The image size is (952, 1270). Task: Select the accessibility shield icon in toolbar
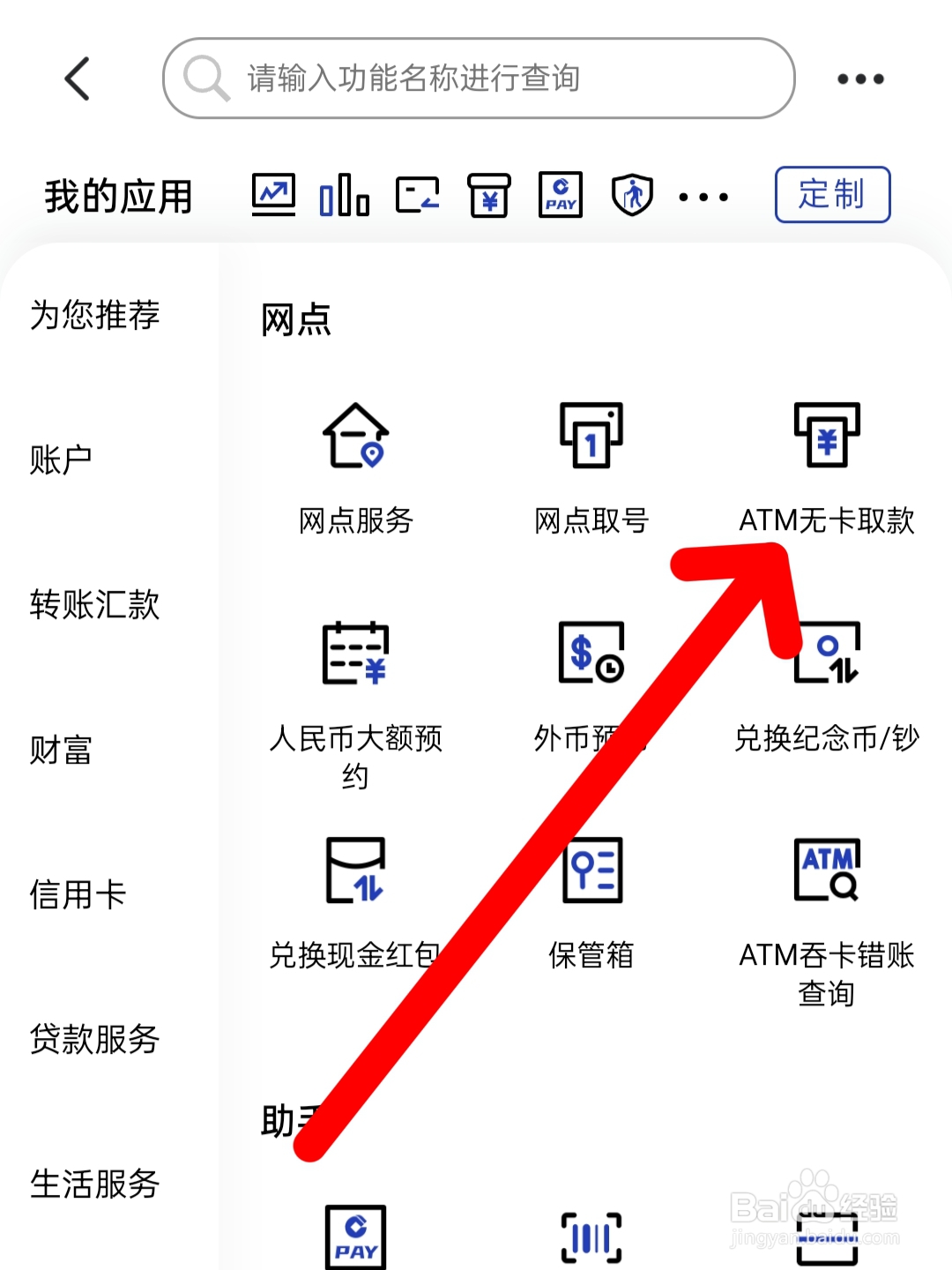pos(633,195)
